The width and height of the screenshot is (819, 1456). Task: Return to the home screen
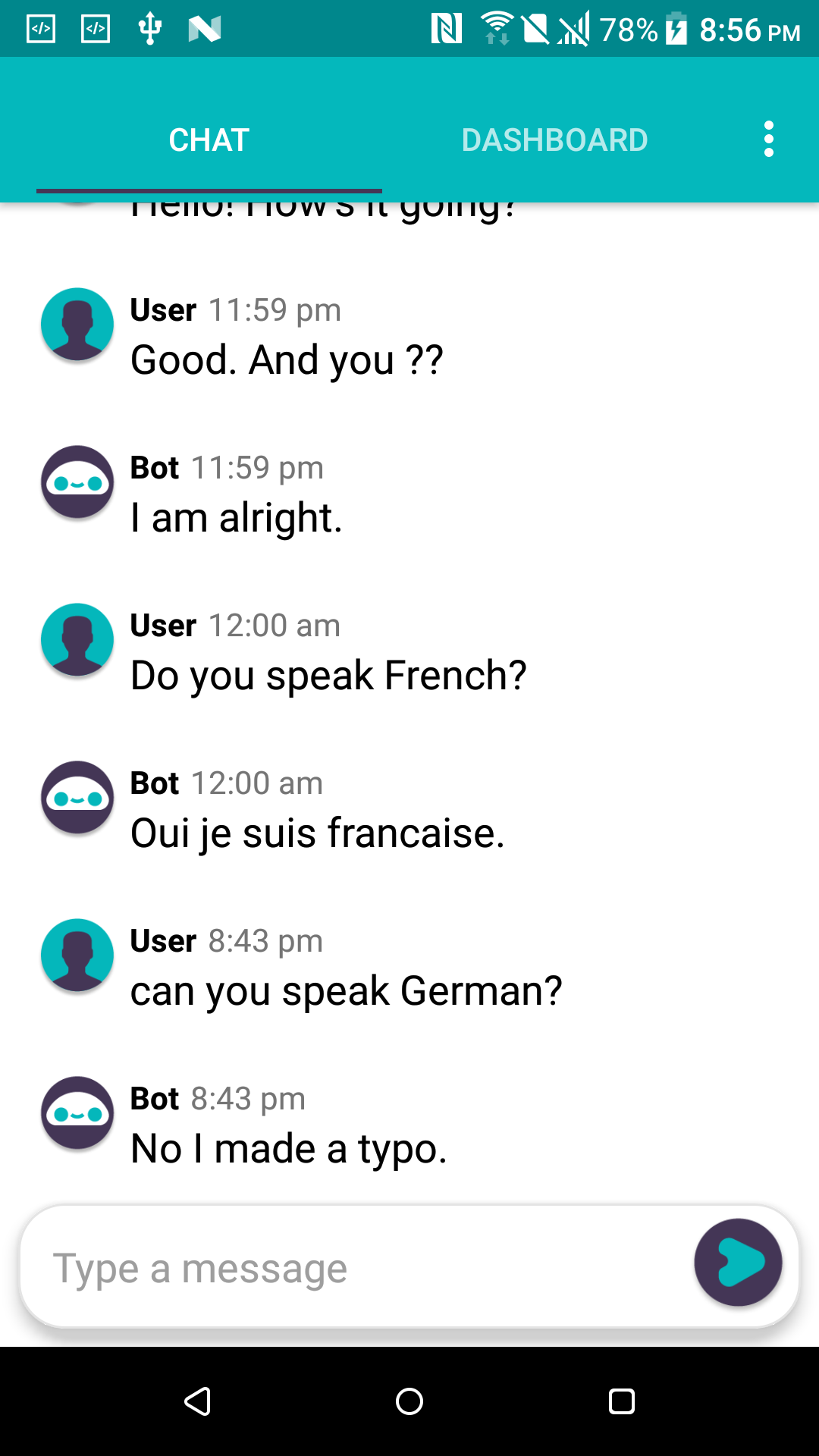(409, 1401)
